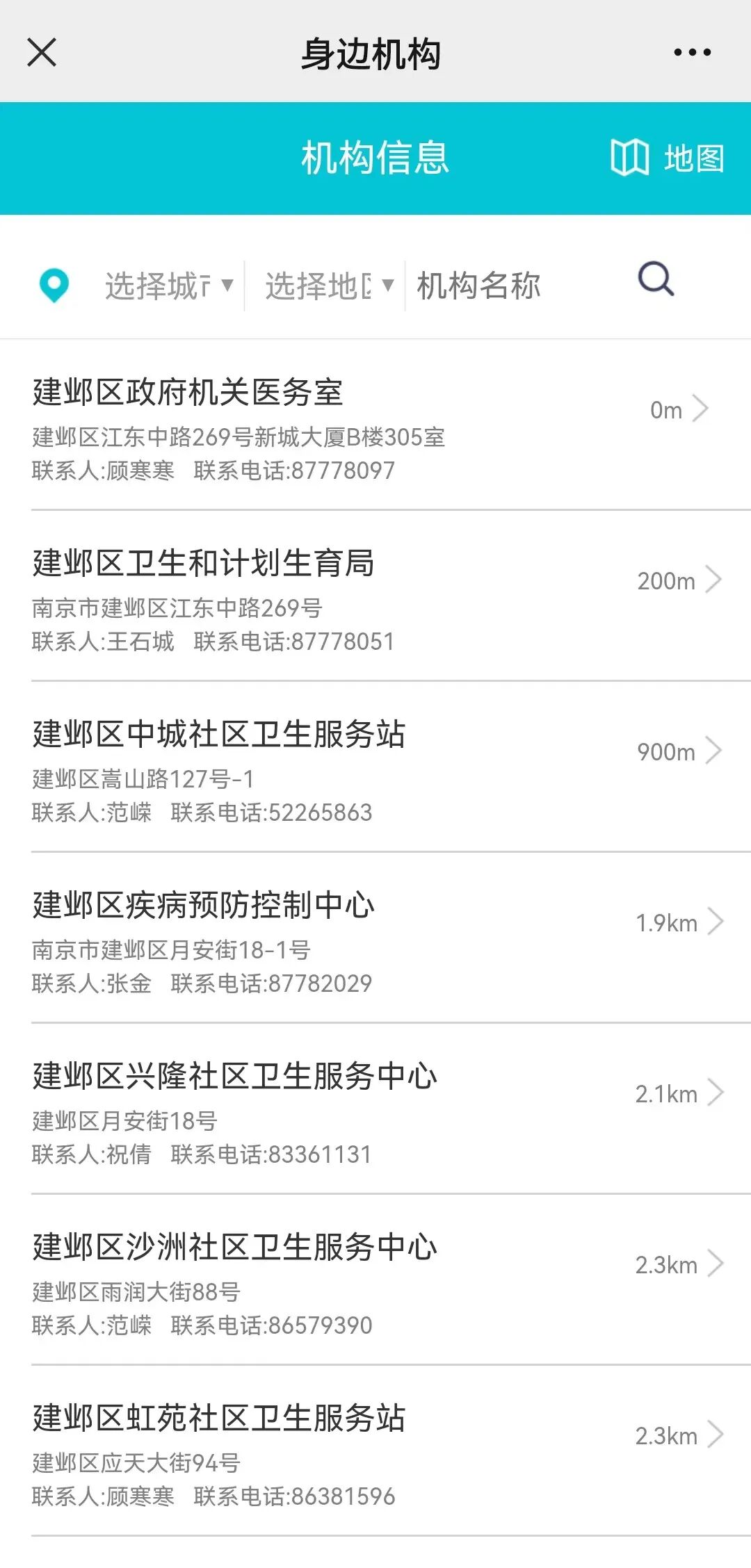
Task: Open the three-dot overflow menu
Action: tap(693, 53)
